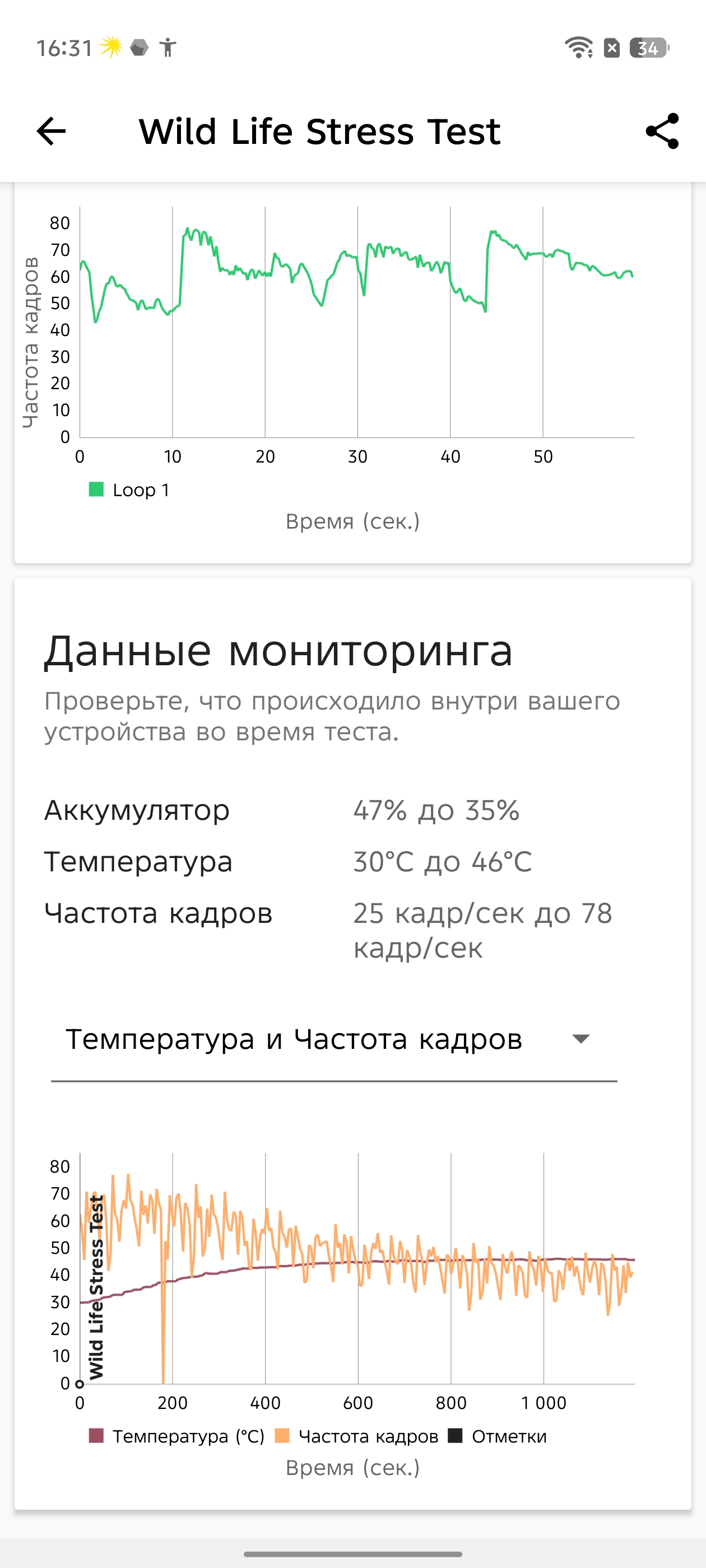Share the Wild Life Stress Test results
The height and width of the screenshot is (1568, 706).
pos(662,131)
